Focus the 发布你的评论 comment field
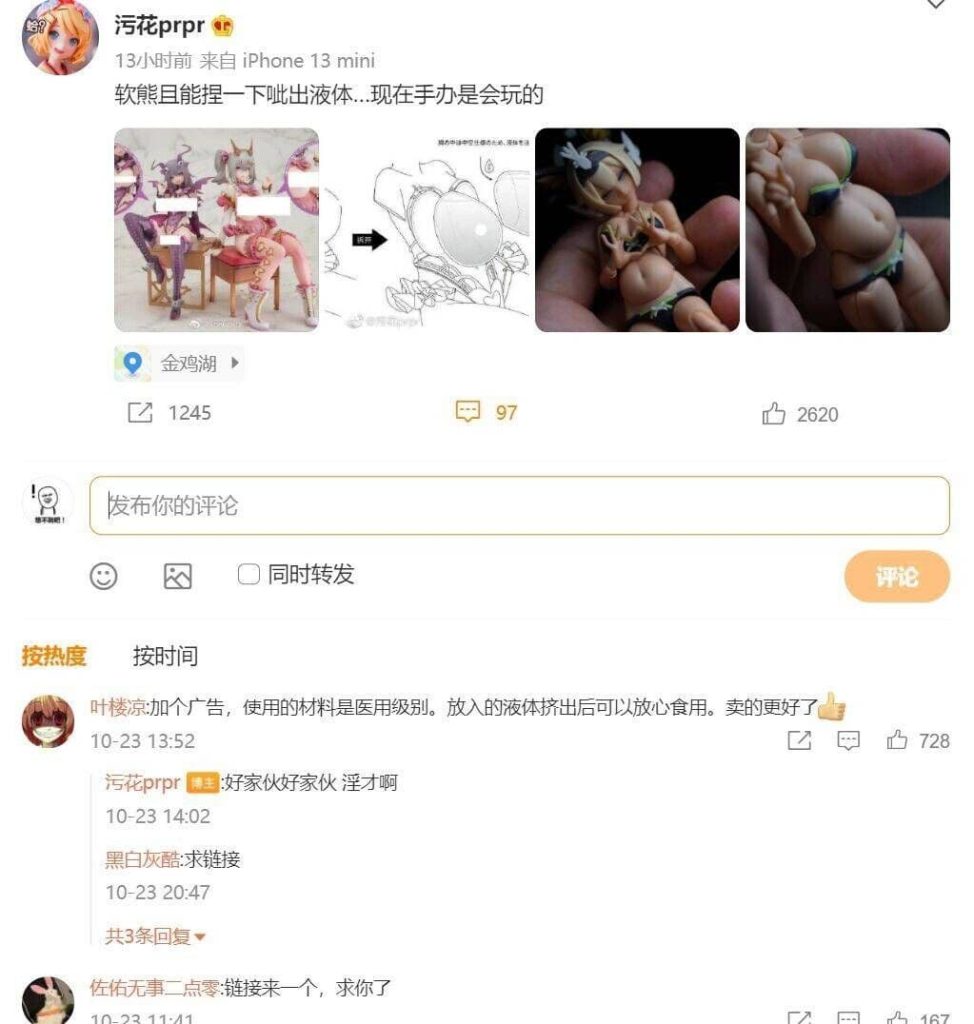Screen dimensions: 974x1024 [x=519, y=506]
